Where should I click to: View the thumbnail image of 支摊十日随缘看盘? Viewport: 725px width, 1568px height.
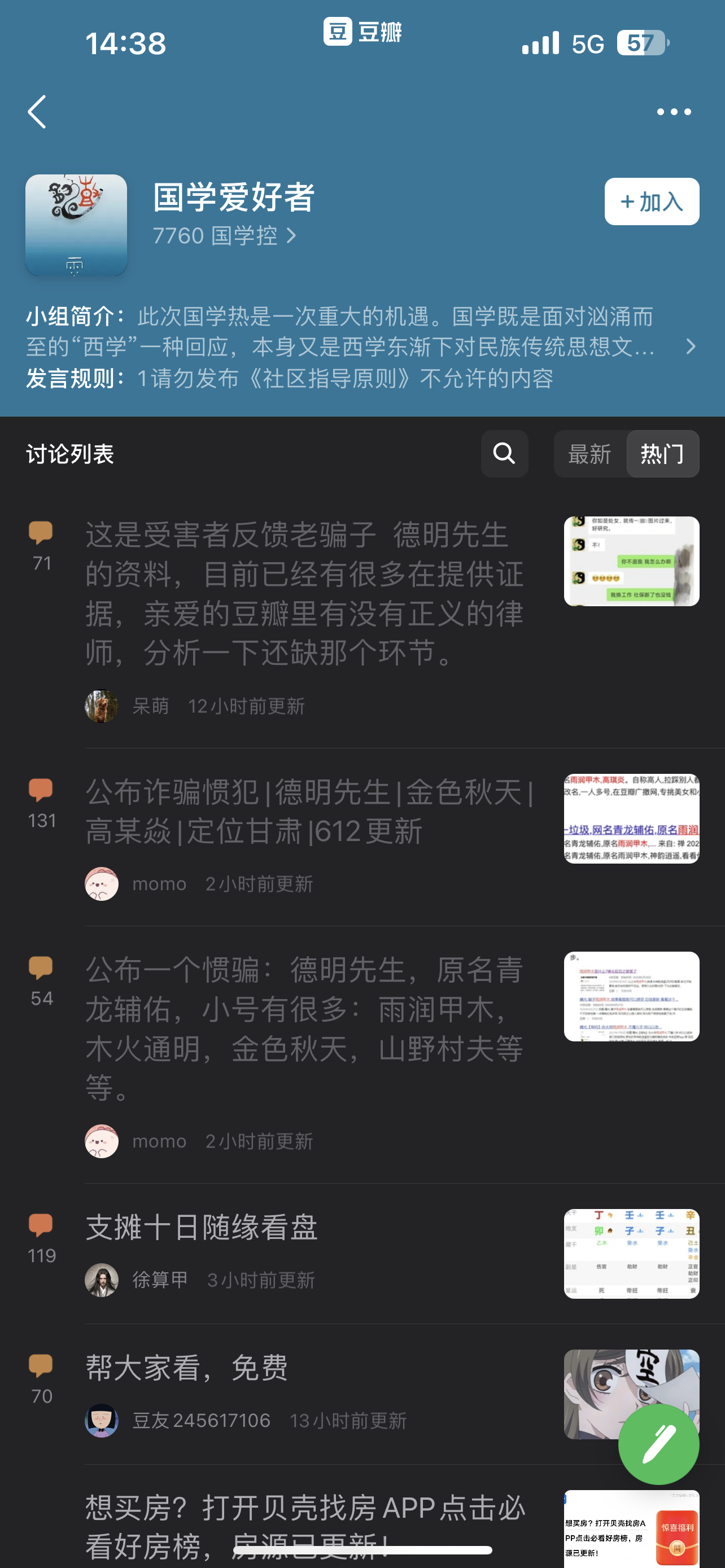(631, 1253)
